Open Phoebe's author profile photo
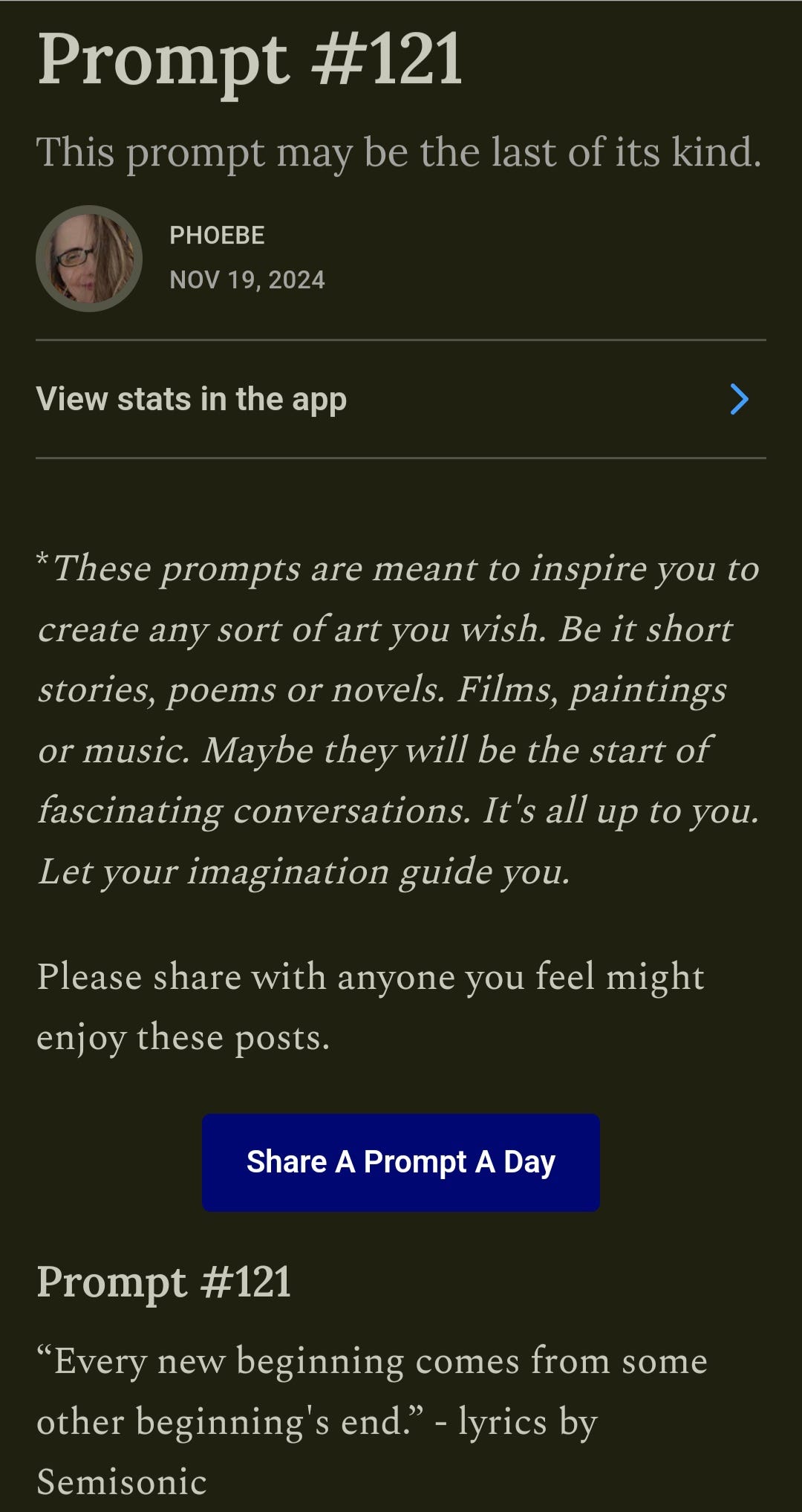The width and height of the screenshot is (802, 1512). 89,258
